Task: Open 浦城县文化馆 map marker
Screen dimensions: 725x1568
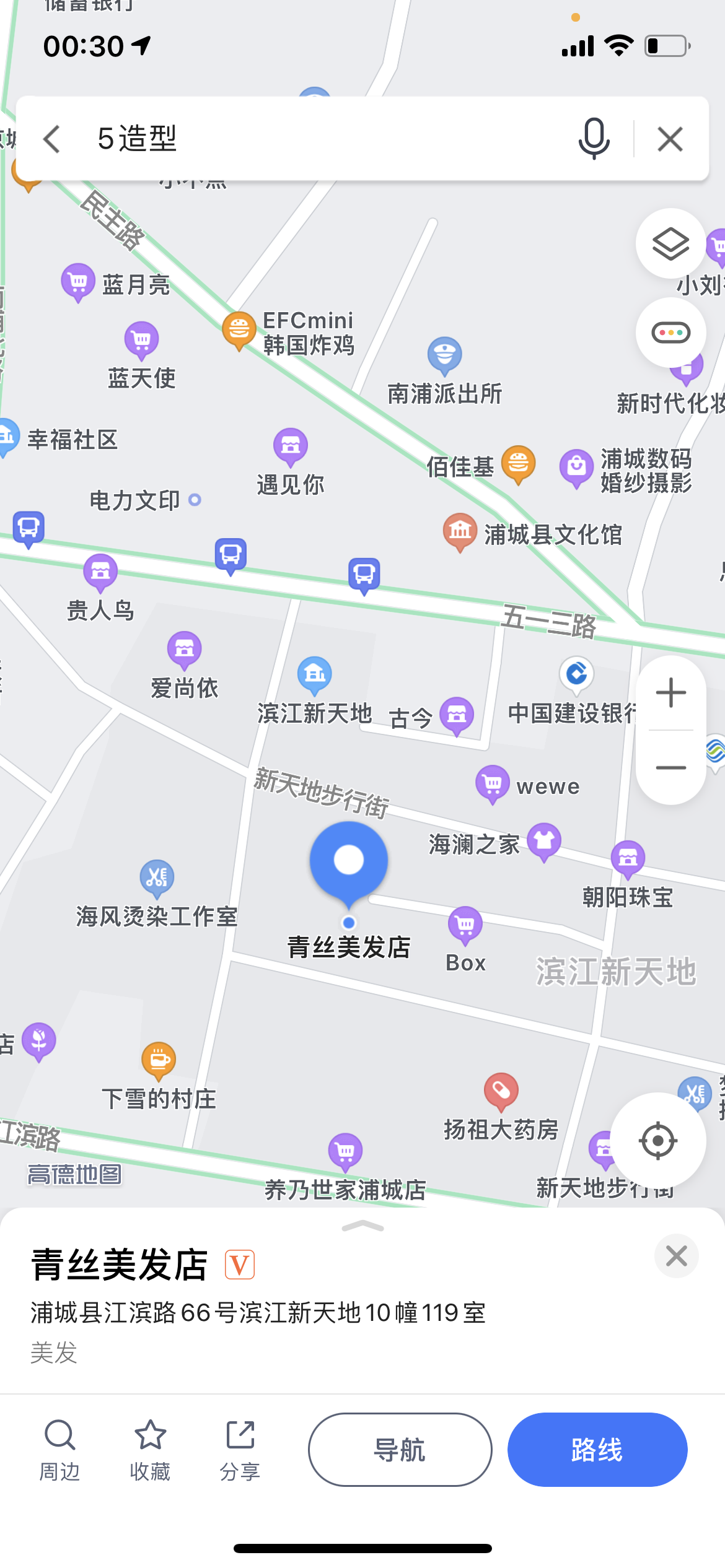Action: pos(460,531)
